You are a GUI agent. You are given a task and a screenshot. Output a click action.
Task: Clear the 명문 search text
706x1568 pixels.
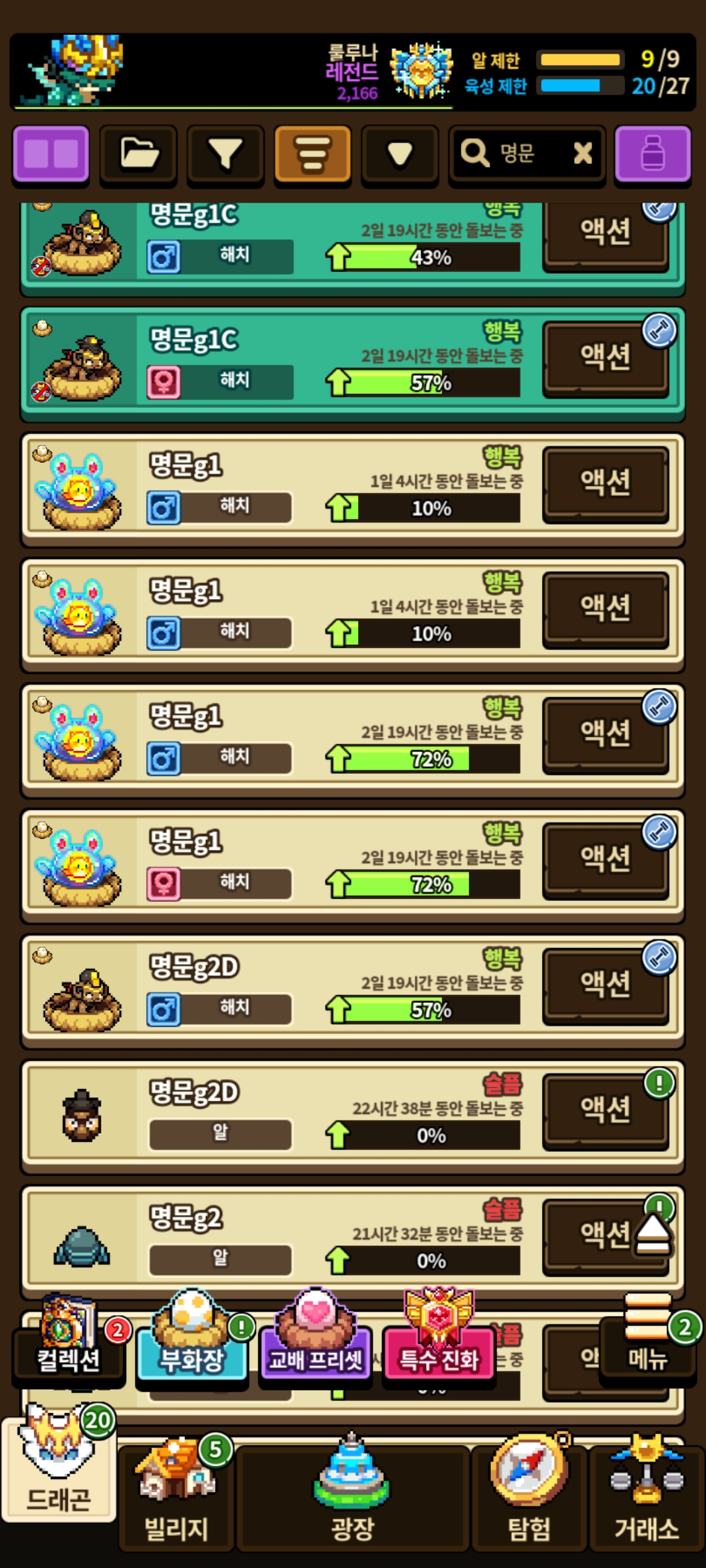pos(582,154)
